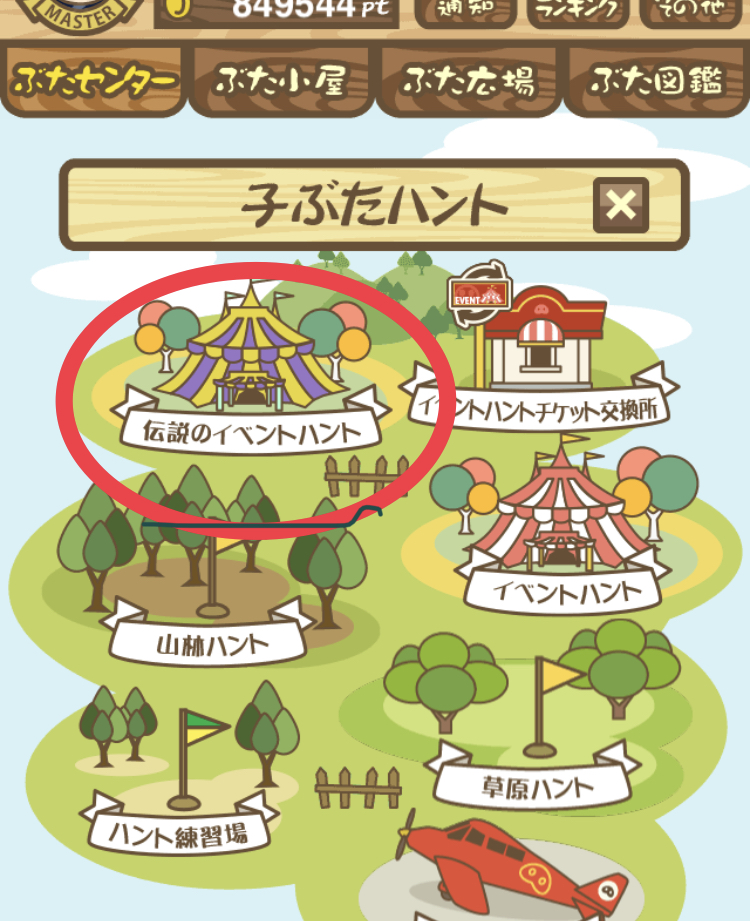Switch to the ぶたセンター tab
This screenshot has height=921, width=750.
[x=95, y=82]
